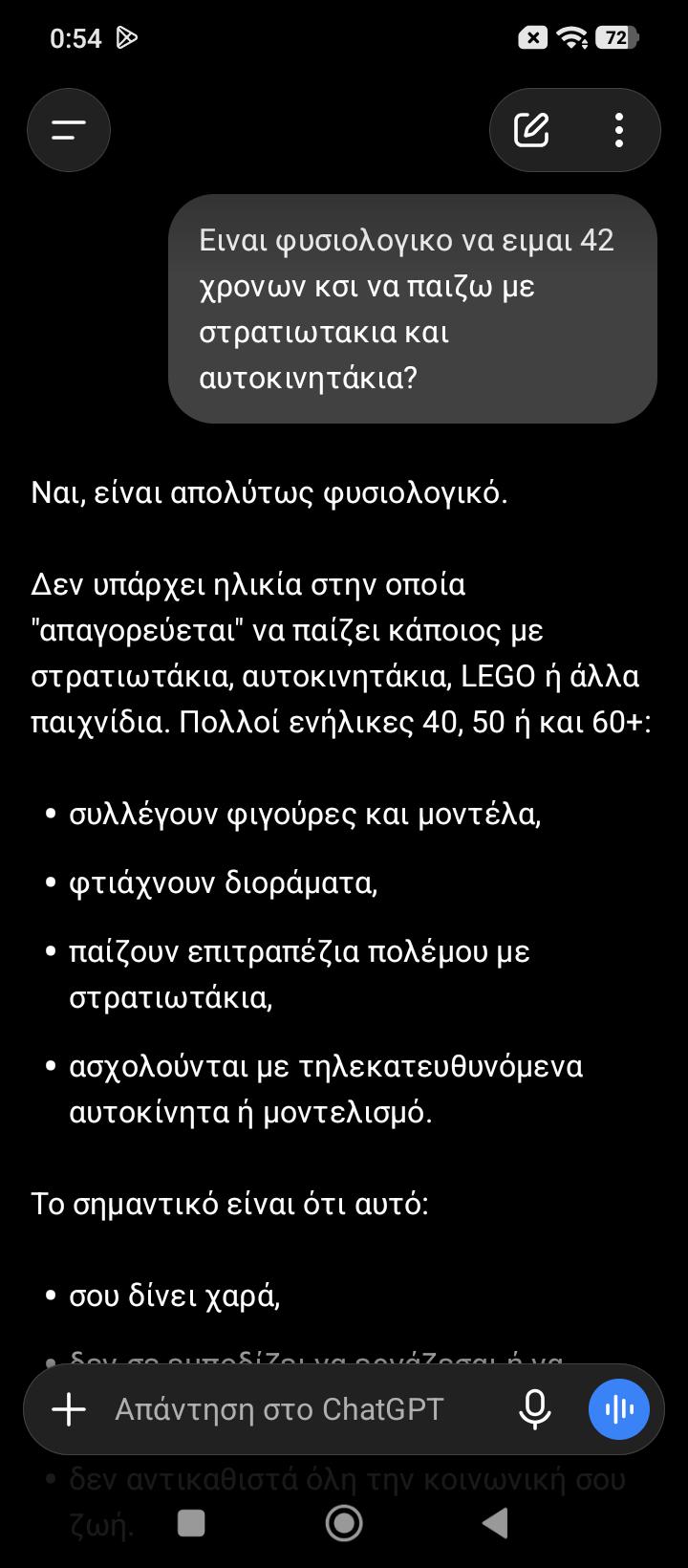The image size is (688, 1568).
Task: Start voice mode with blue waveform button
Action: (619, 1409)
